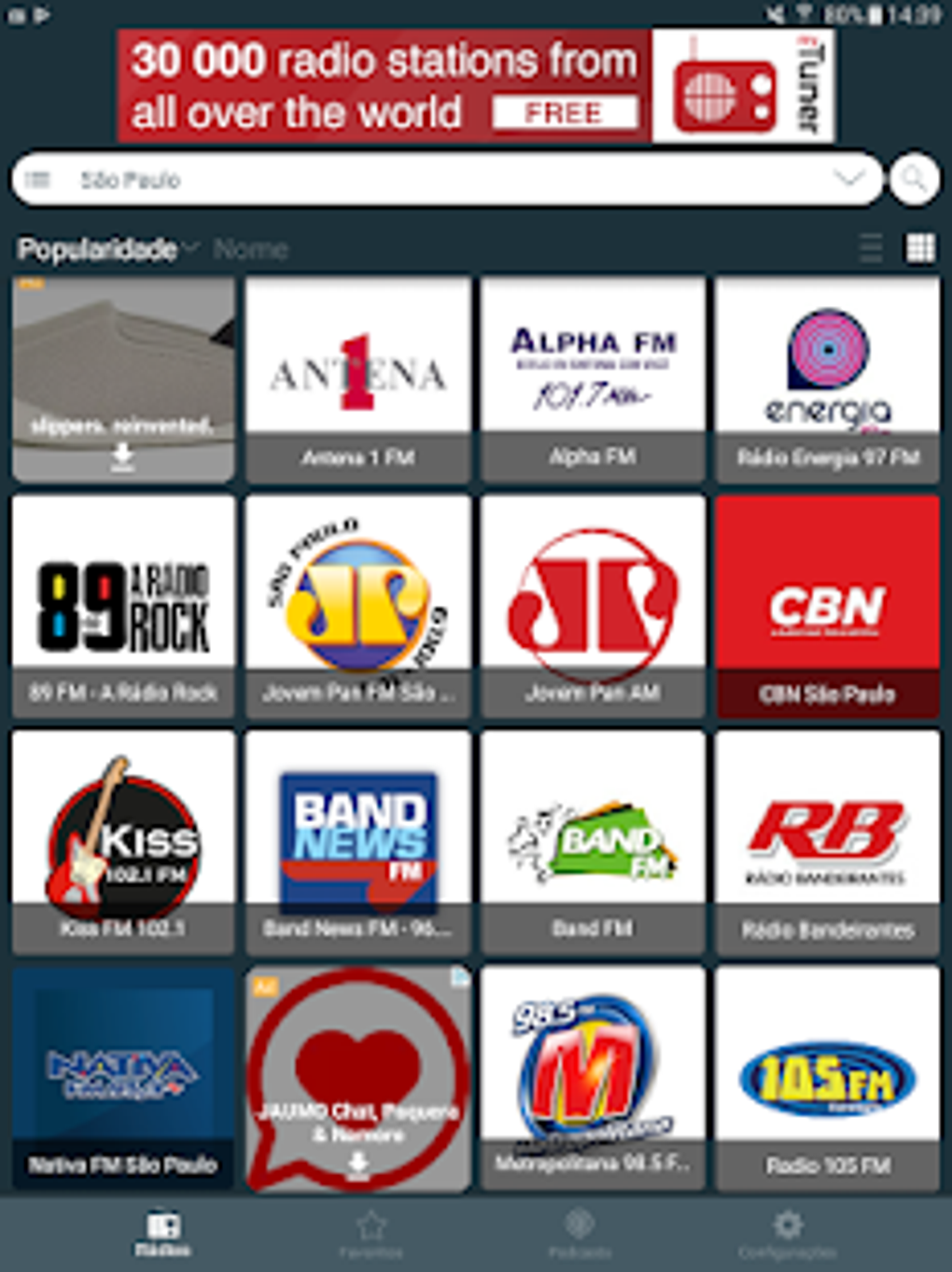Play CBN São Paulo

[827, 607]
